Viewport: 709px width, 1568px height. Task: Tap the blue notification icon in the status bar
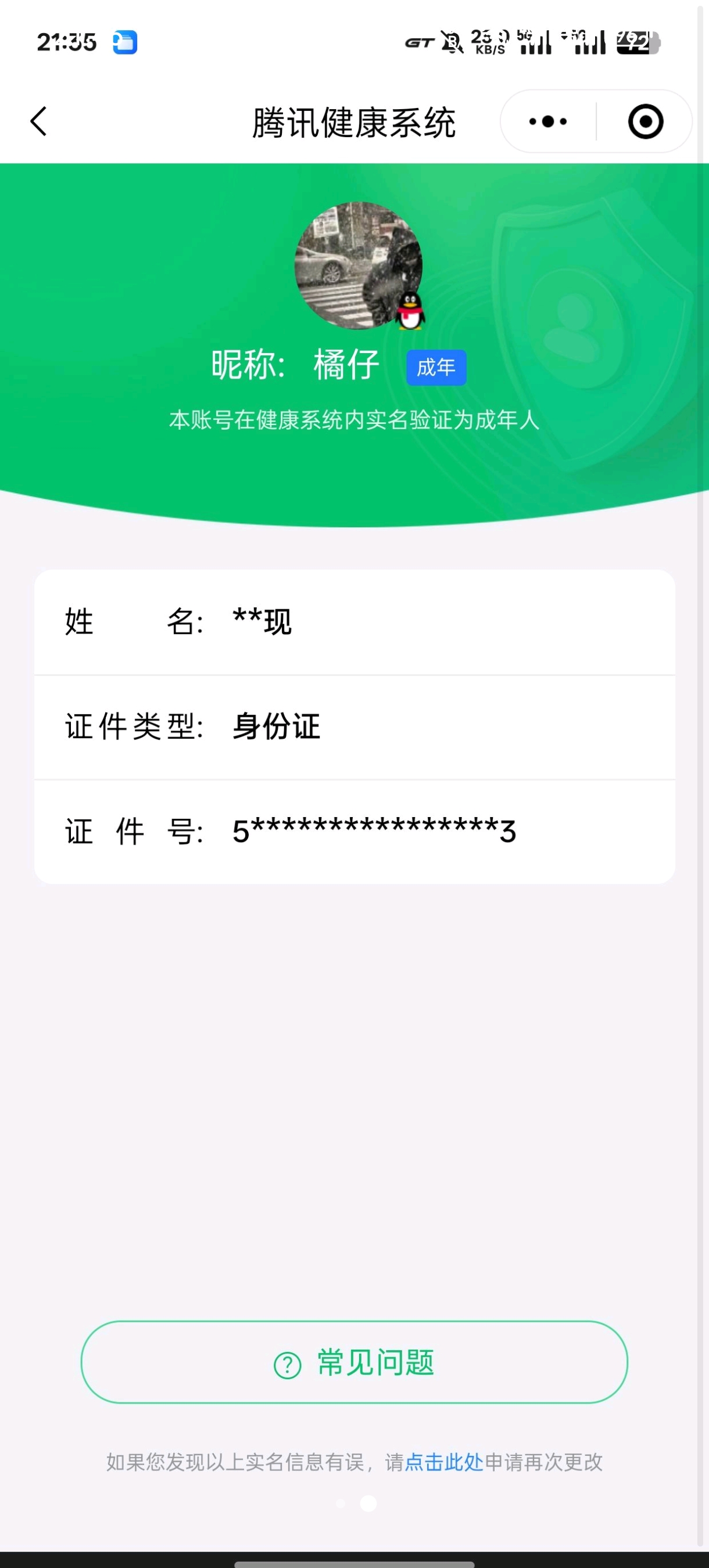(x=124, y=41)
